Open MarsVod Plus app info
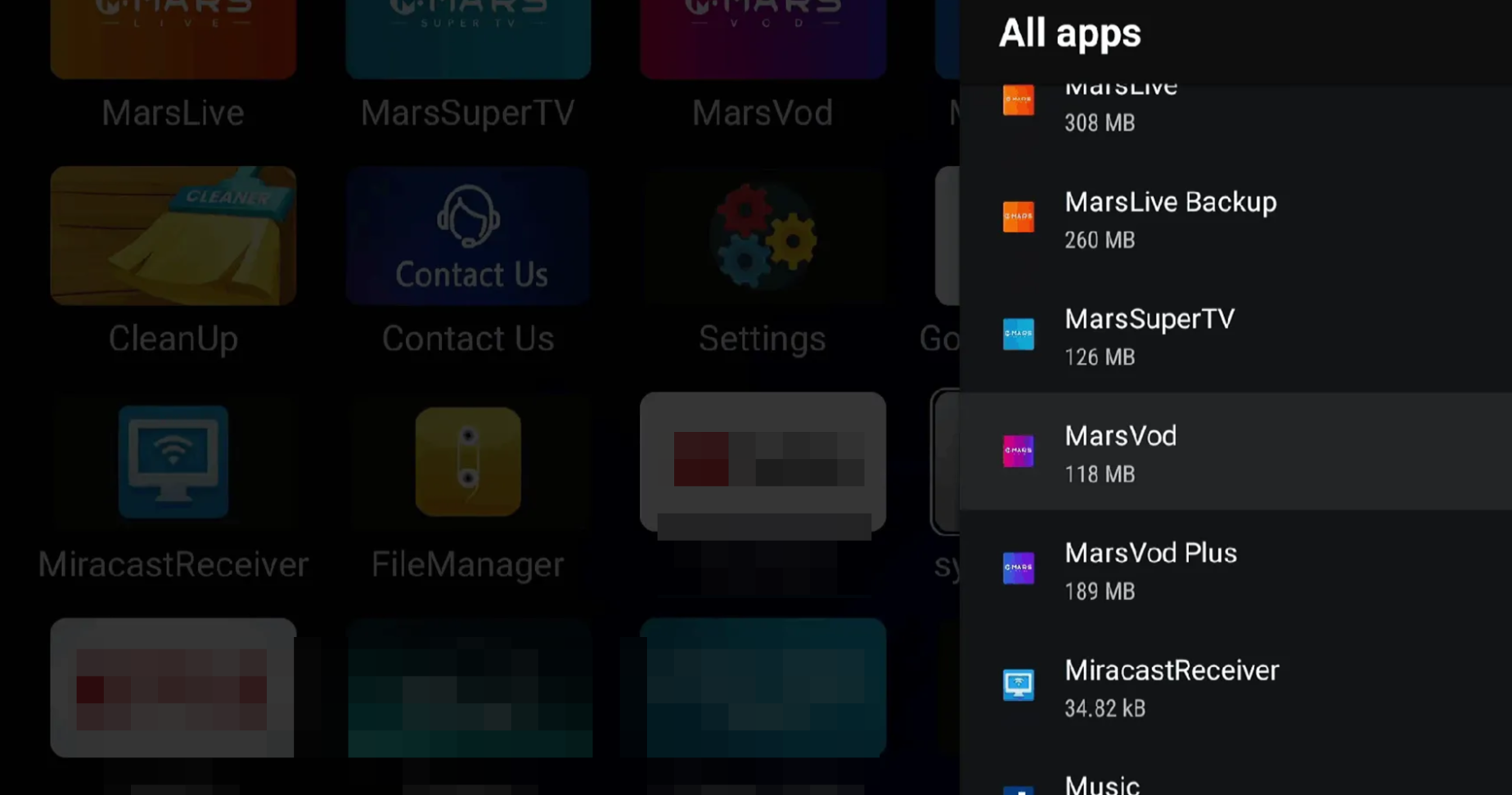1512x795 pixels. point(1235,568)
